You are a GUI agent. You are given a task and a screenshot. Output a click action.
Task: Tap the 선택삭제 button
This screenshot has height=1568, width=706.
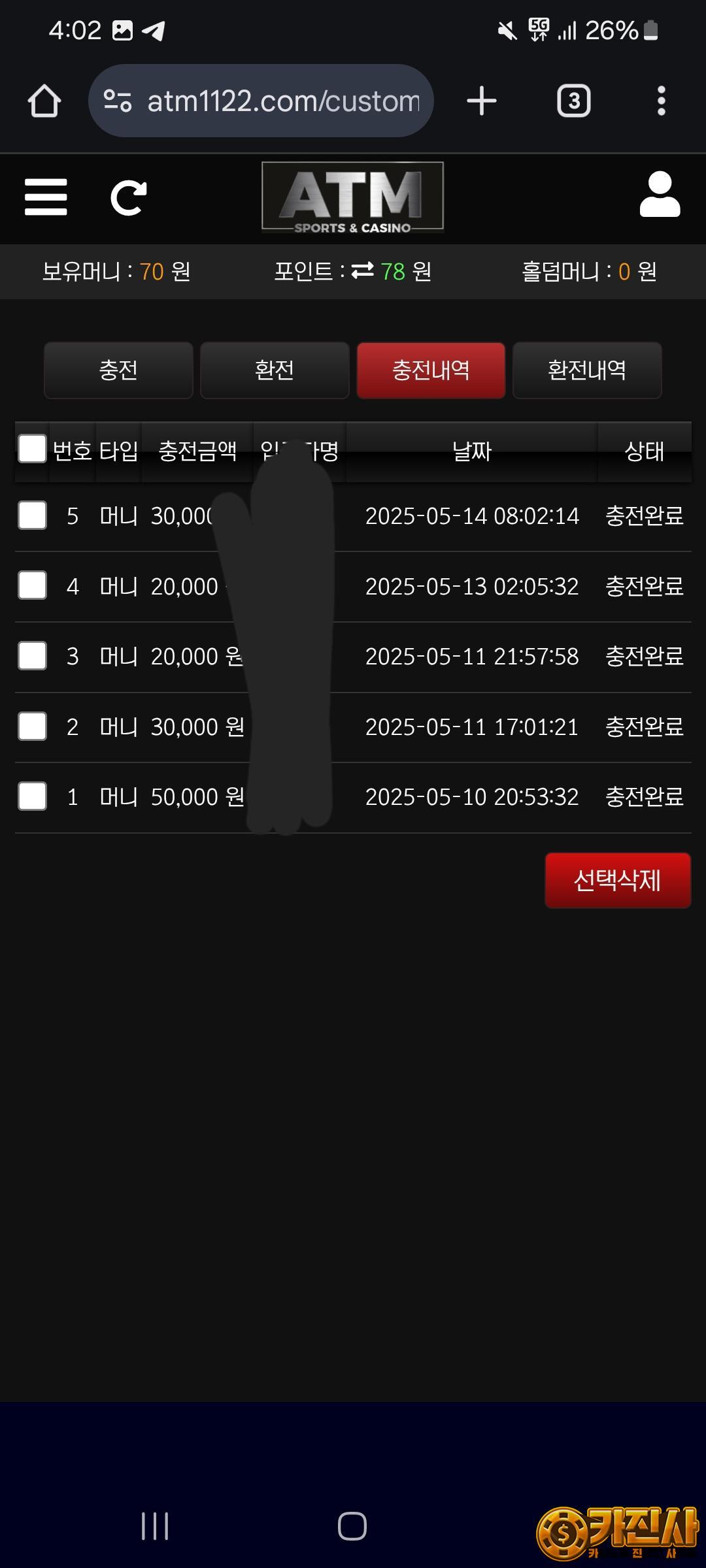(x=618, y=881)
